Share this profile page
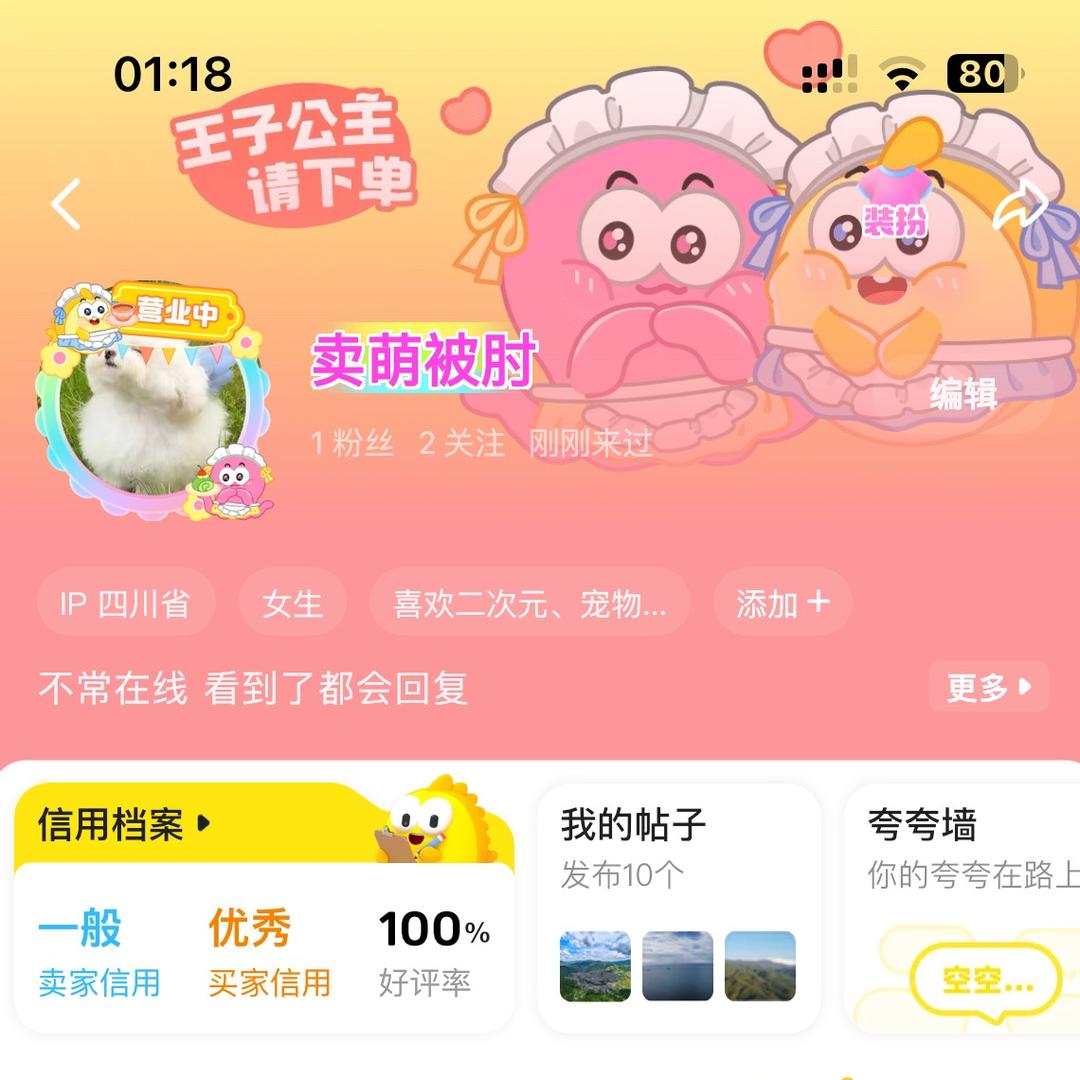The width and height of the screenshot is (1080, 1080). 1021,205
